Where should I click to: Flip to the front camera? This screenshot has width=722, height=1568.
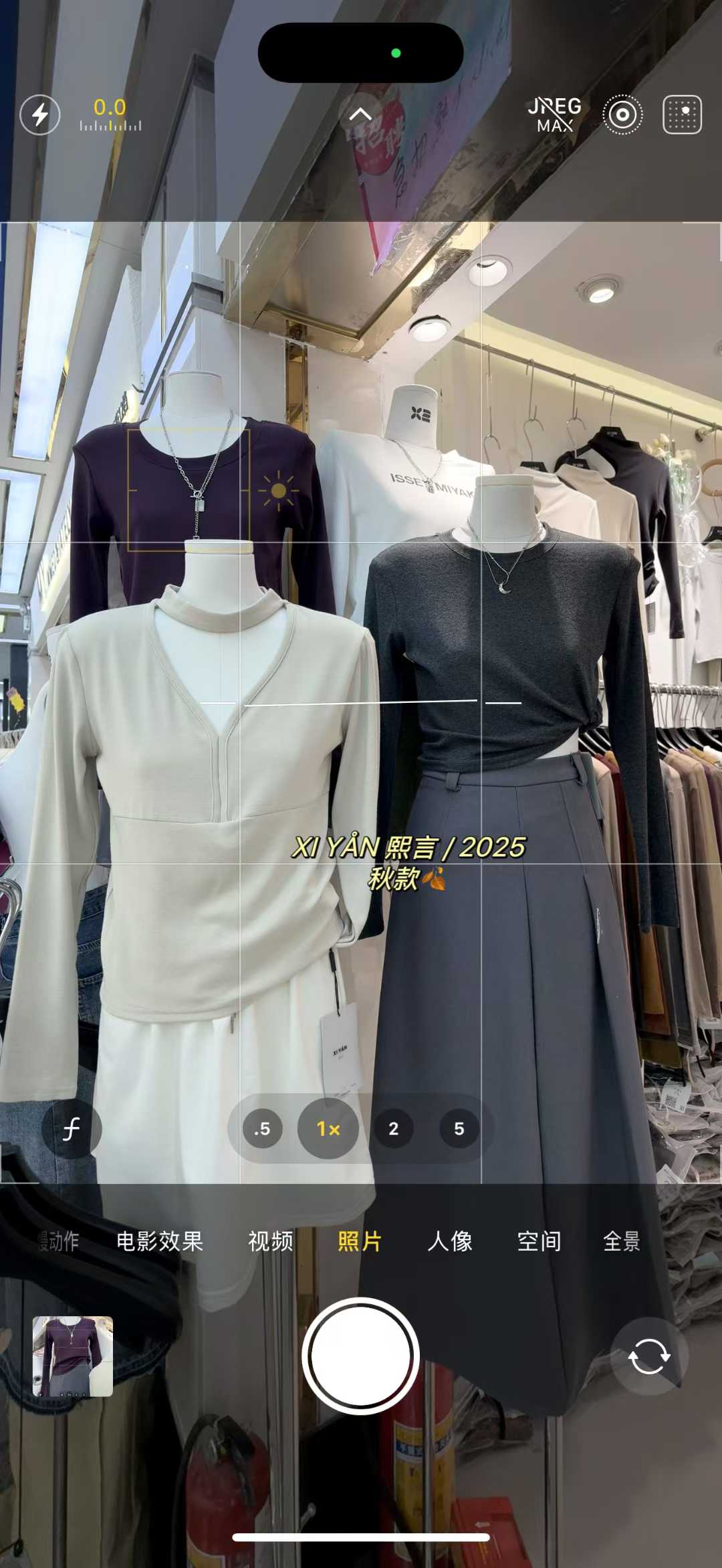(648, 1356)
